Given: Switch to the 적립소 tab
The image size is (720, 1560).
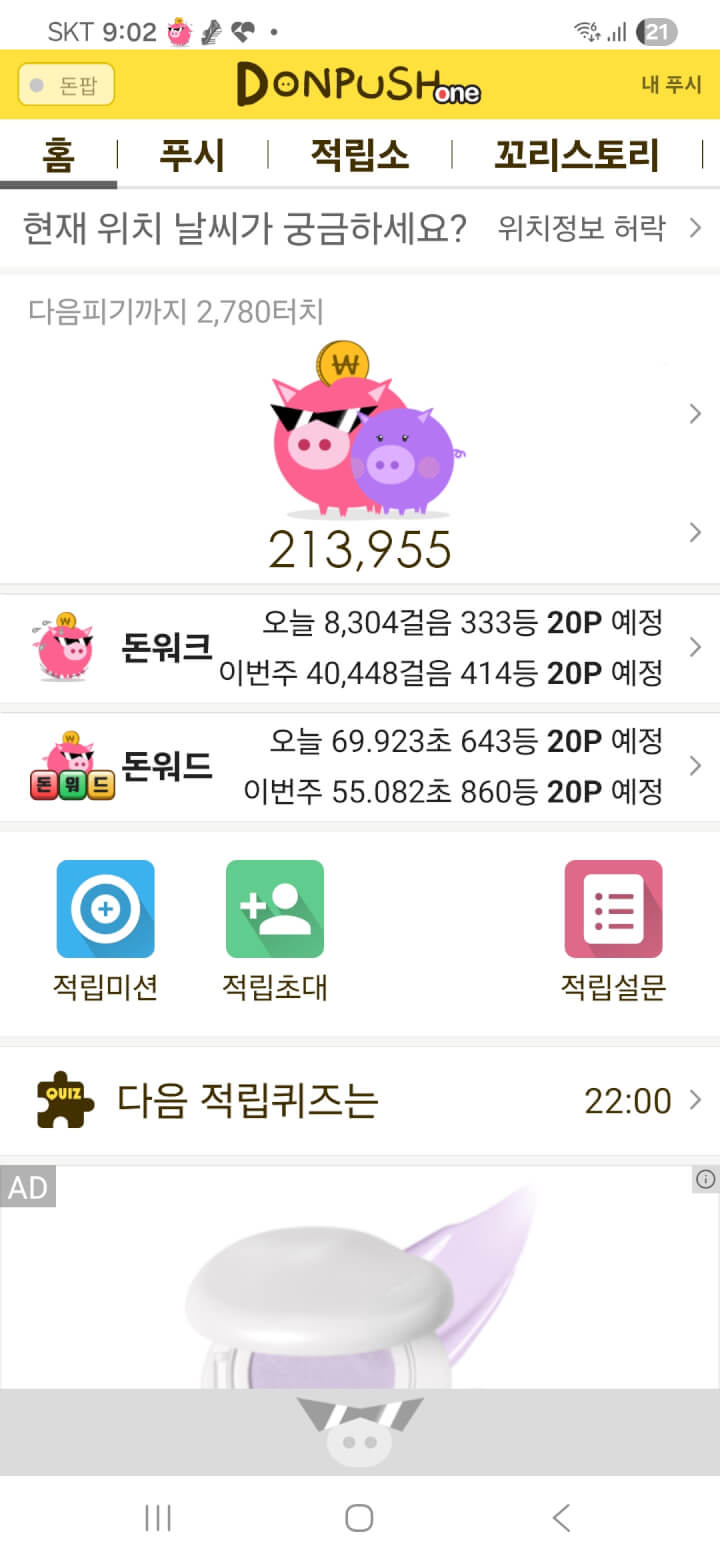Looking at the screenshot, I should point(359,156).
